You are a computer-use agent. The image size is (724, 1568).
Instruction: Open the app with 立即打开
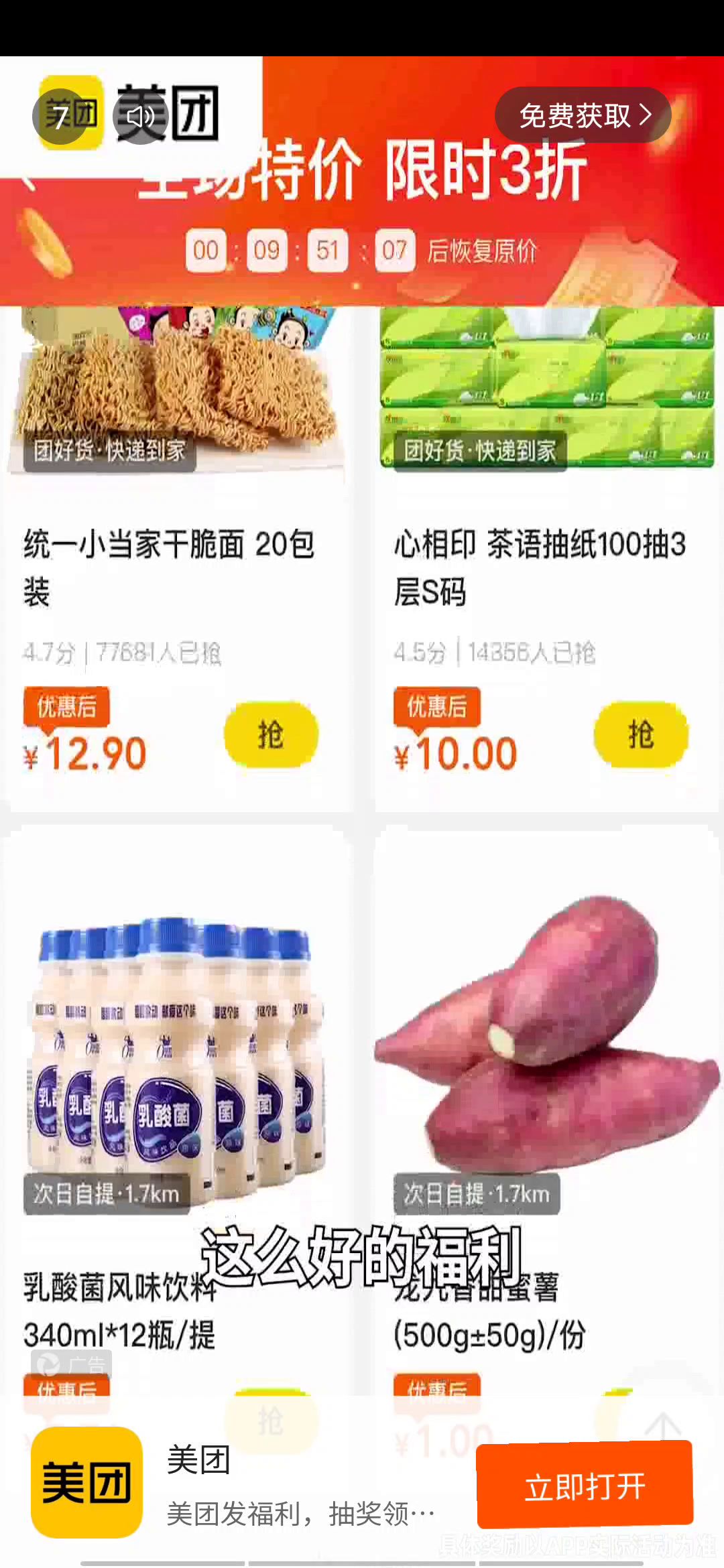pos(585,1486)
